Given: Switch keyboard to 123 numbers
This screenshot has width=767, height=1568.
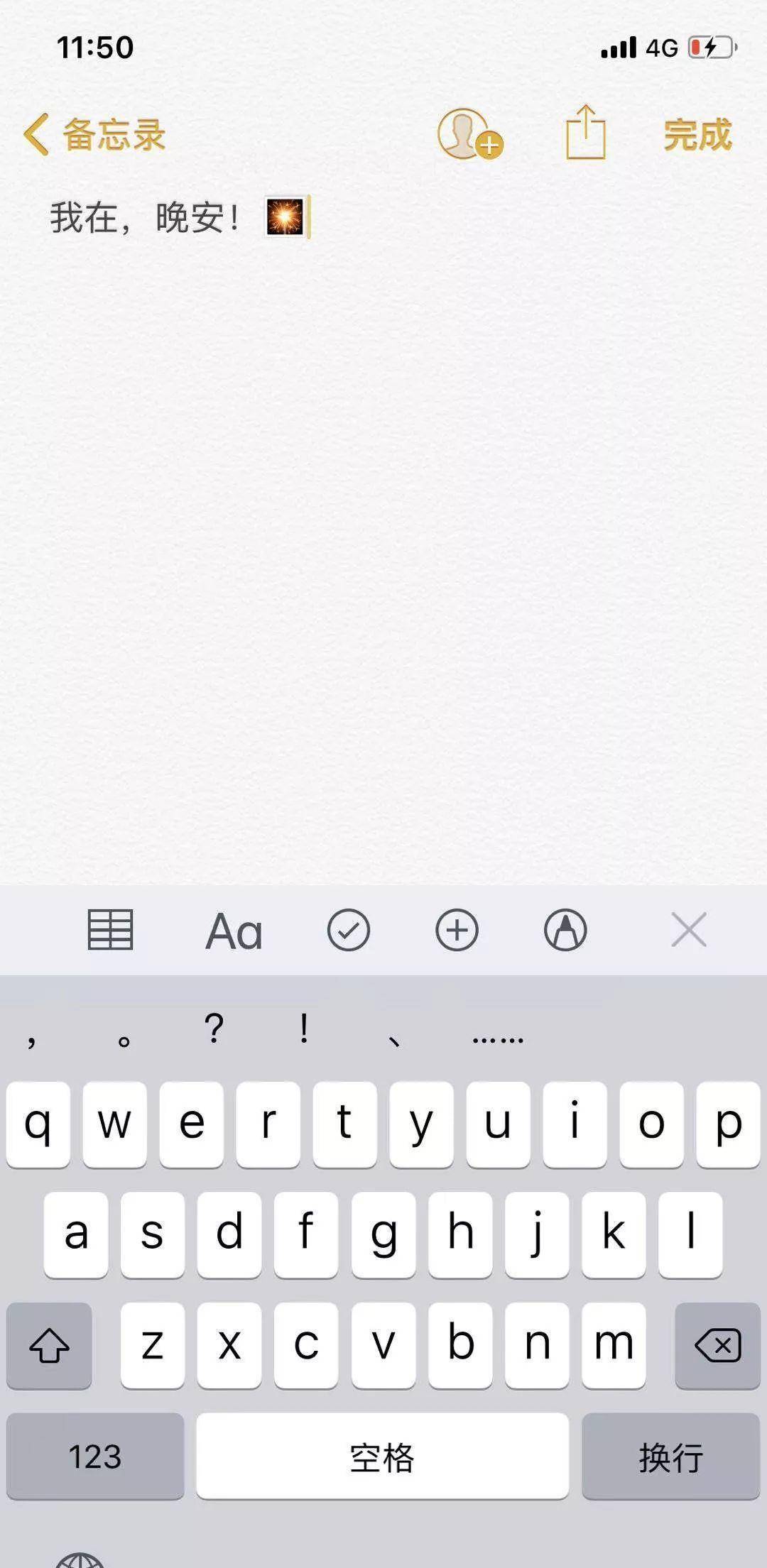Looking at the screenshot, I should tap(95, 1456).
